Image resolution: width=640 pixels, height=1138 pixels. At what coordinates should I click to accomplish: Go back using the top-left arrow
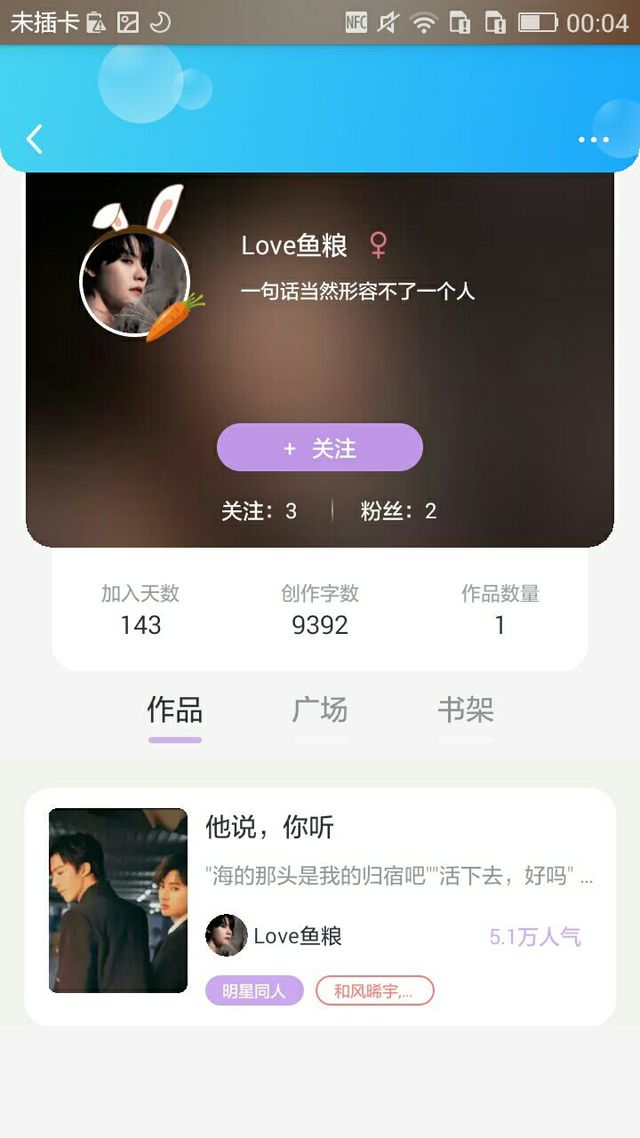(x=34, y=139)
